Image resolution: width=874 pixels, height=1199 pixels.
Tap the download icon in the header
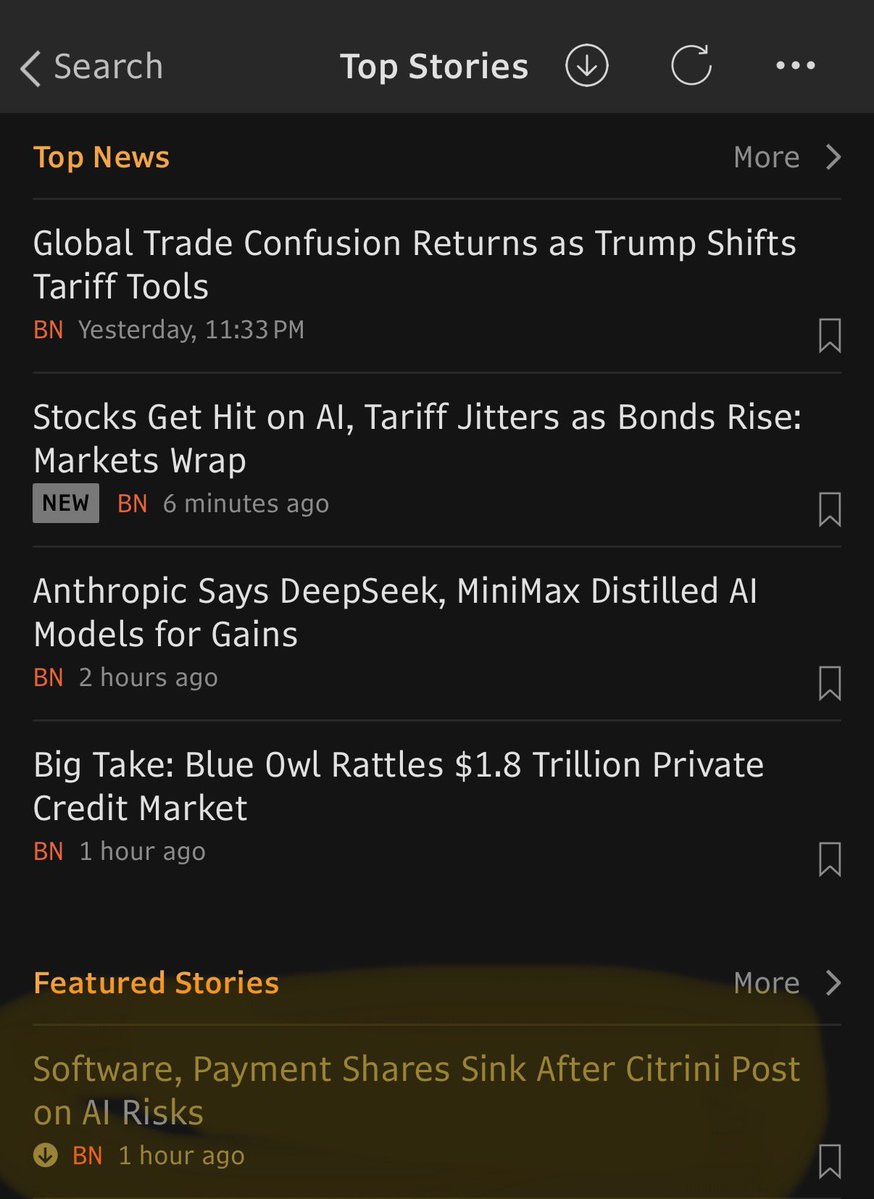pyautogui.click(x=587, y=67)
